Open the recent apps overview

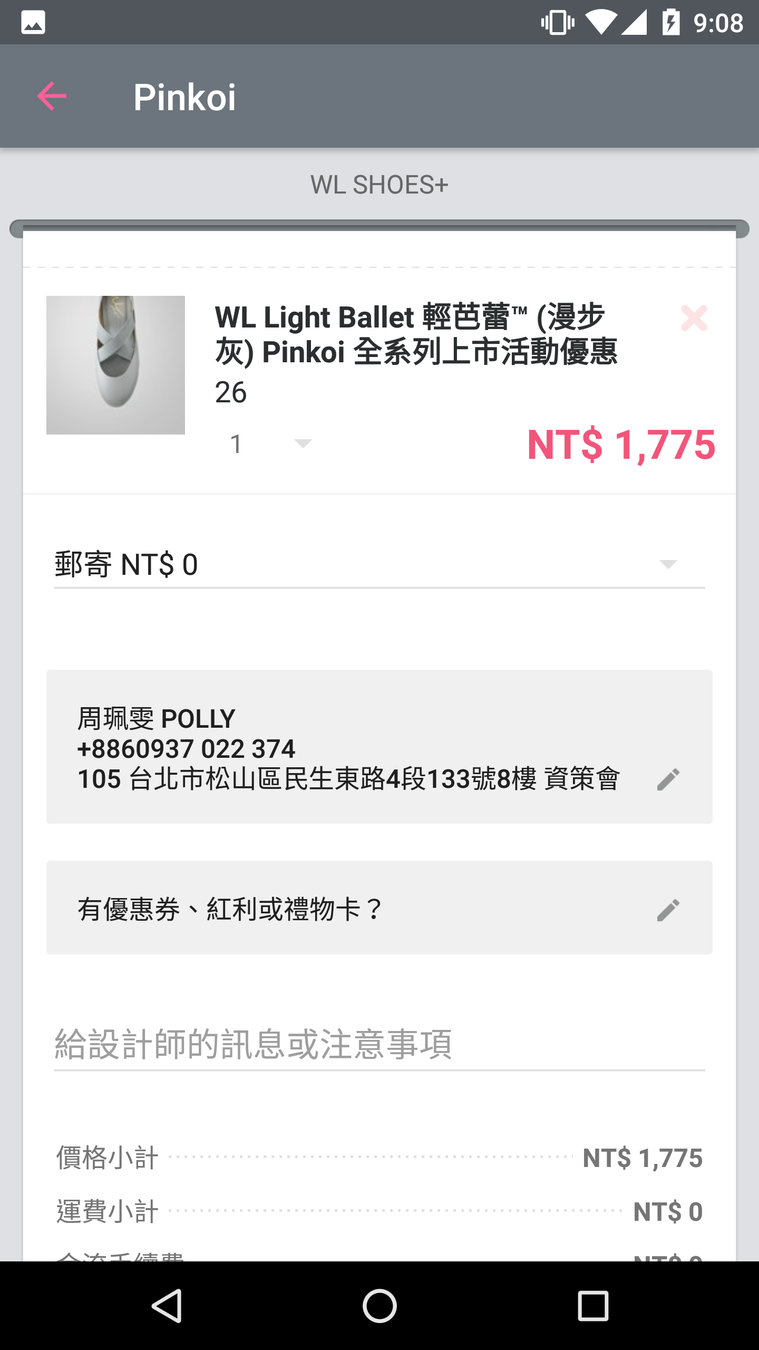pyautogui.click(x=592, y=1305)
